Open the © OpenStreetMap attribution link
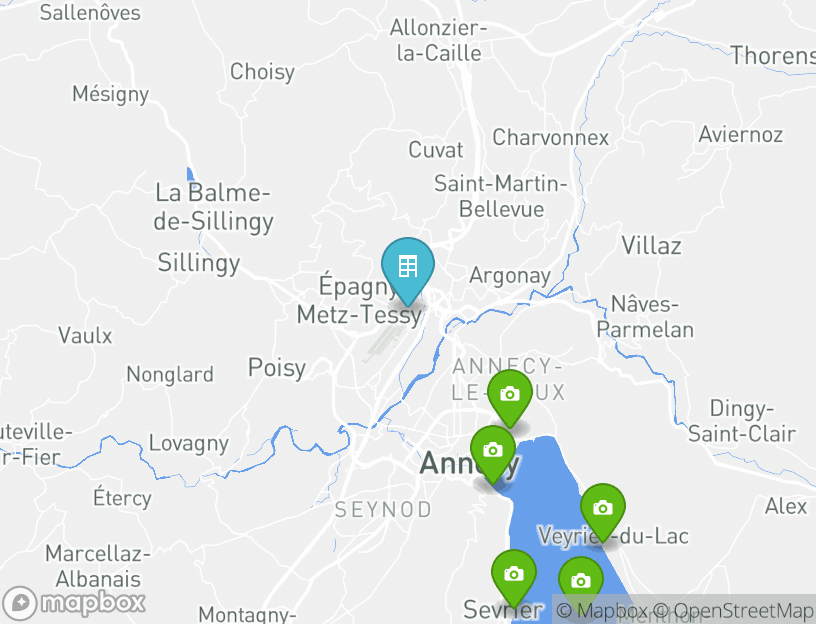Screen dimensions: 816x624 (x=733, y=610)
